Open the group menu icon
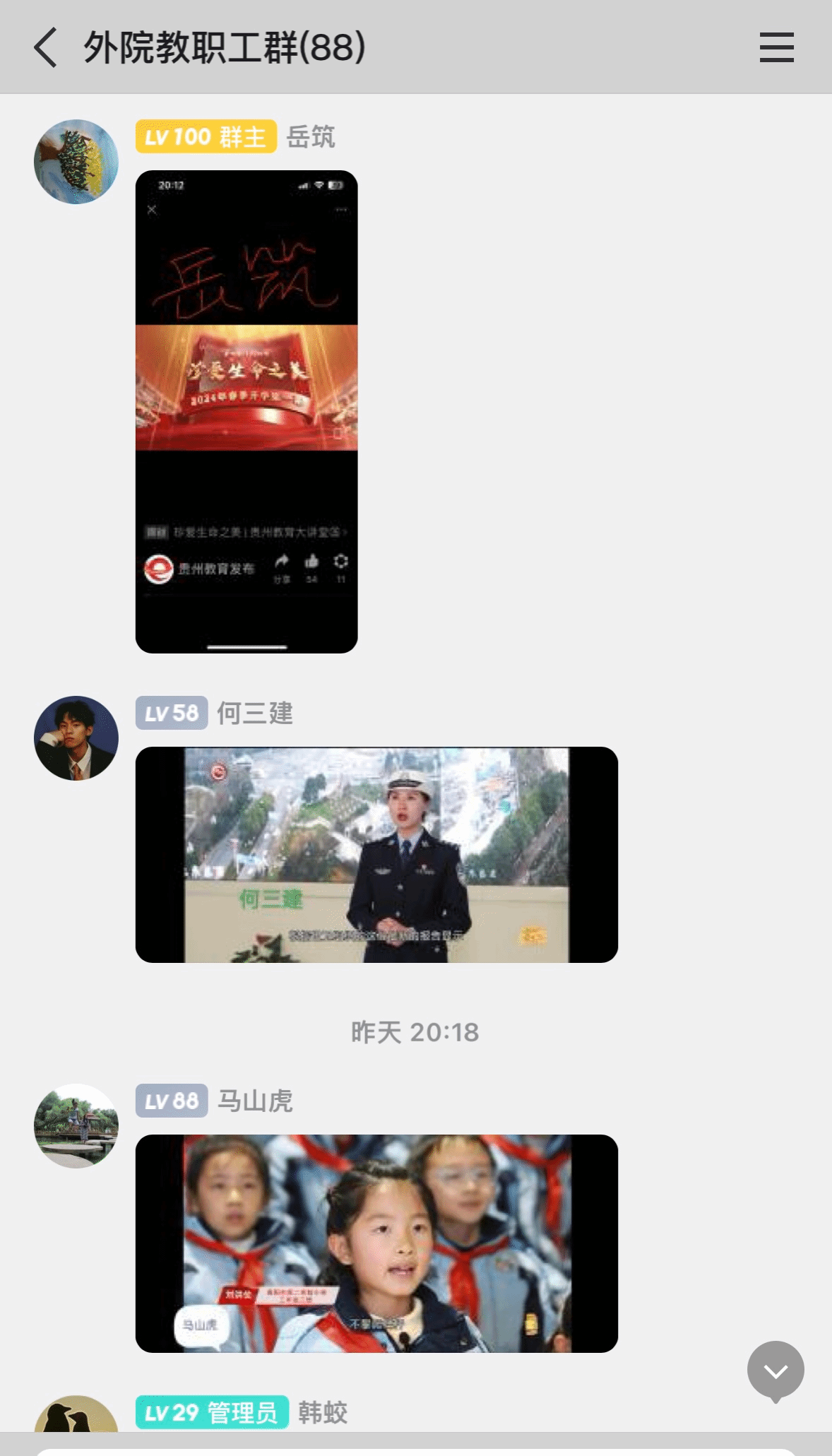832x1456 pixels. (x=776, y=47)
